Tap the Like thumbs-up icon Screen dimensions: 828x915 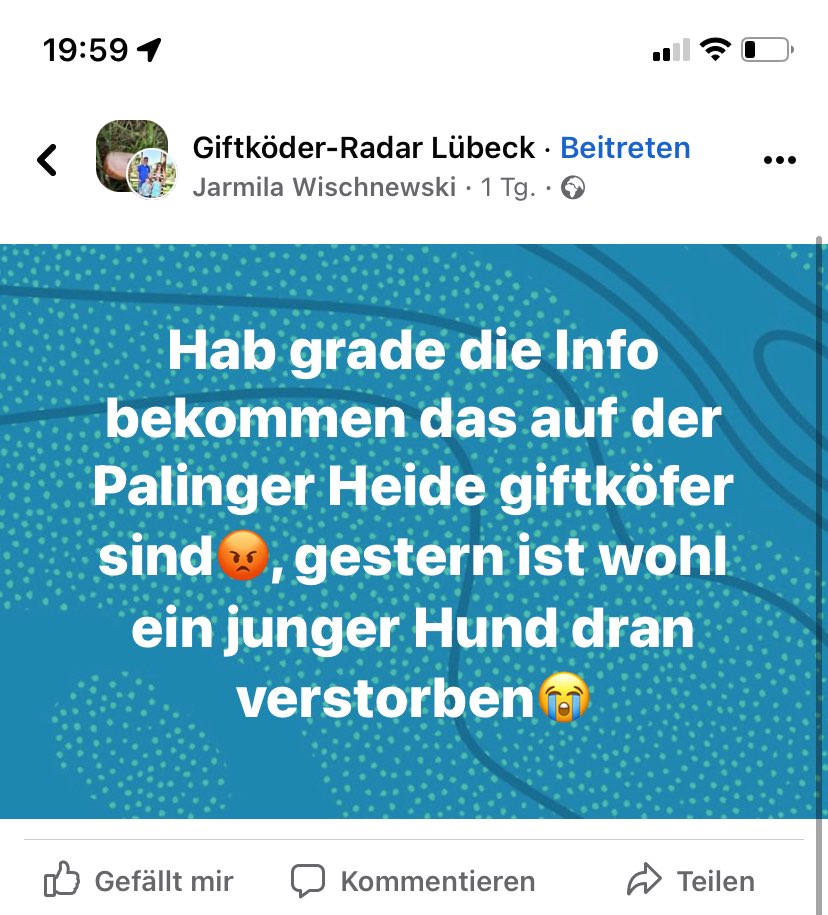pyautogui.click(x=62, y=881)
